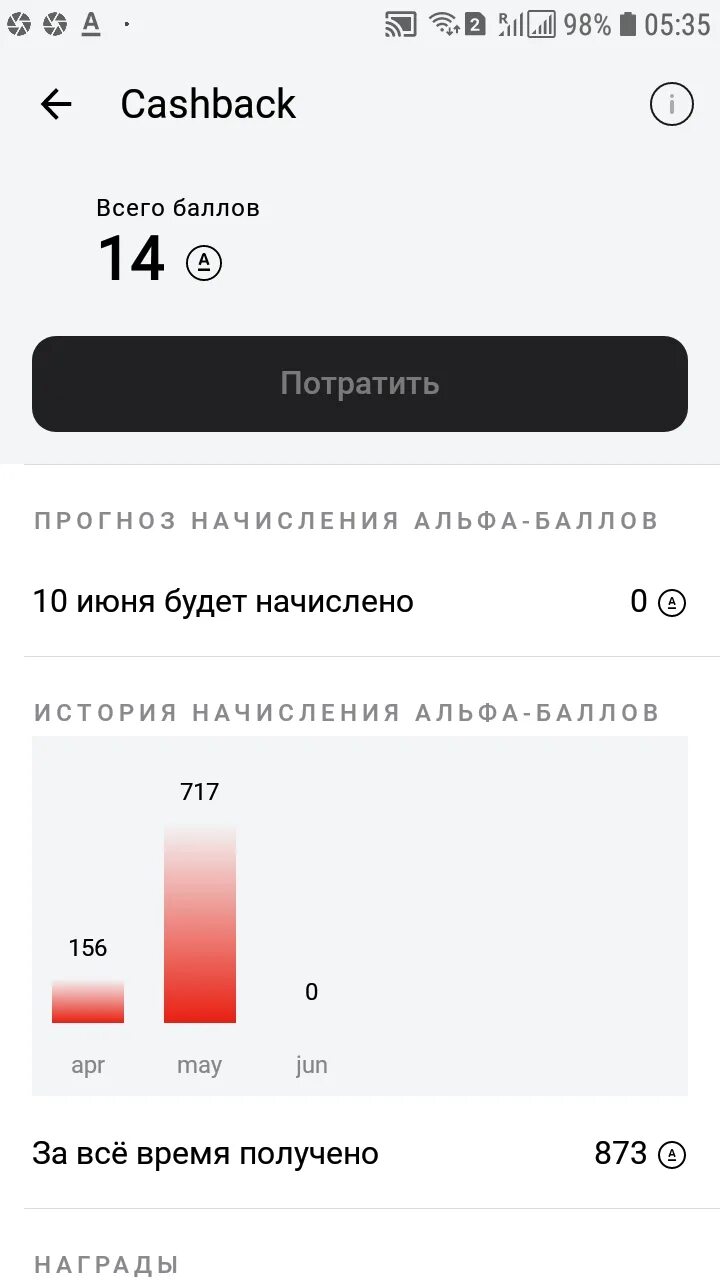The width and height of the screenshot is (720, 1280).
Task: Go back from the Cashback screen
Action: (x=56, y=104)
